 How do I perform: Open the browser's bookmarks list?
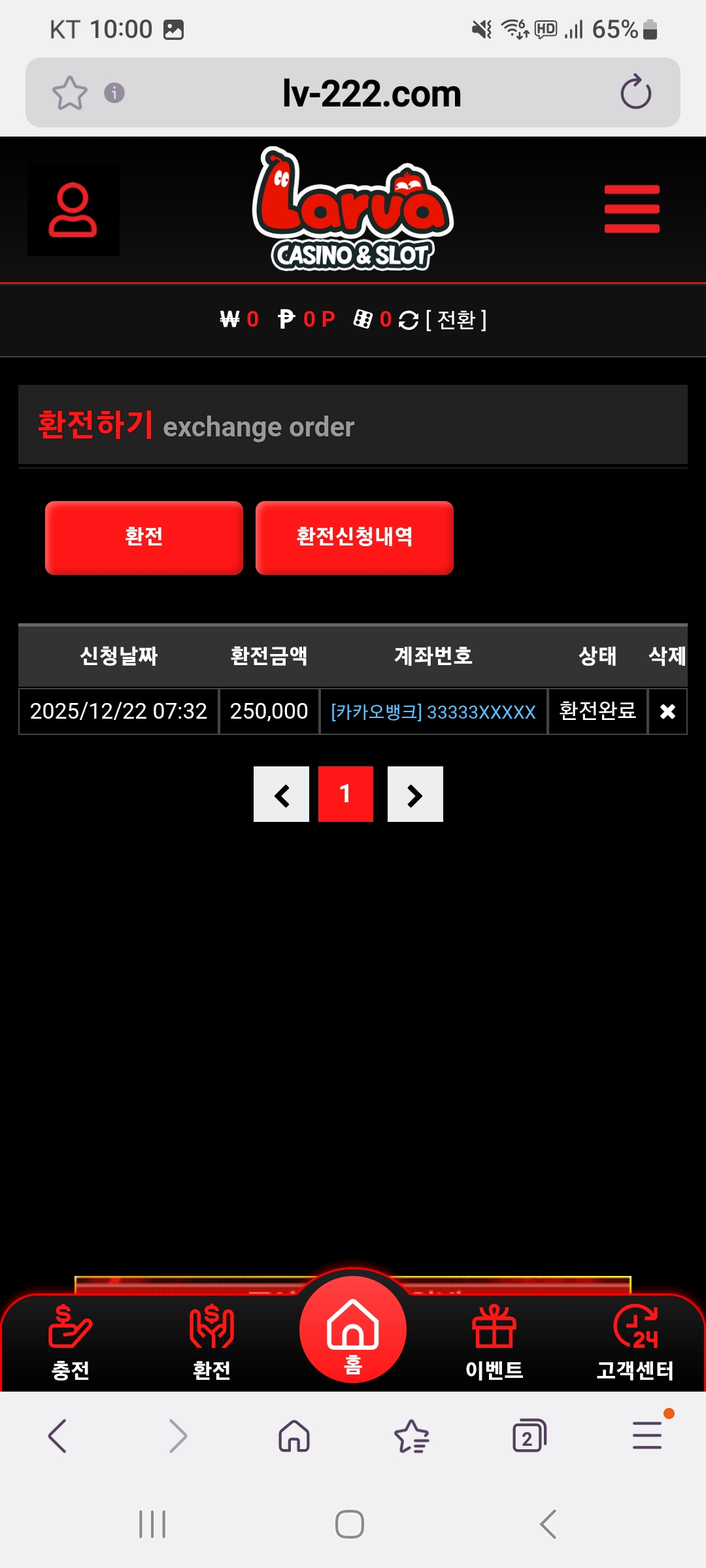412,1436
